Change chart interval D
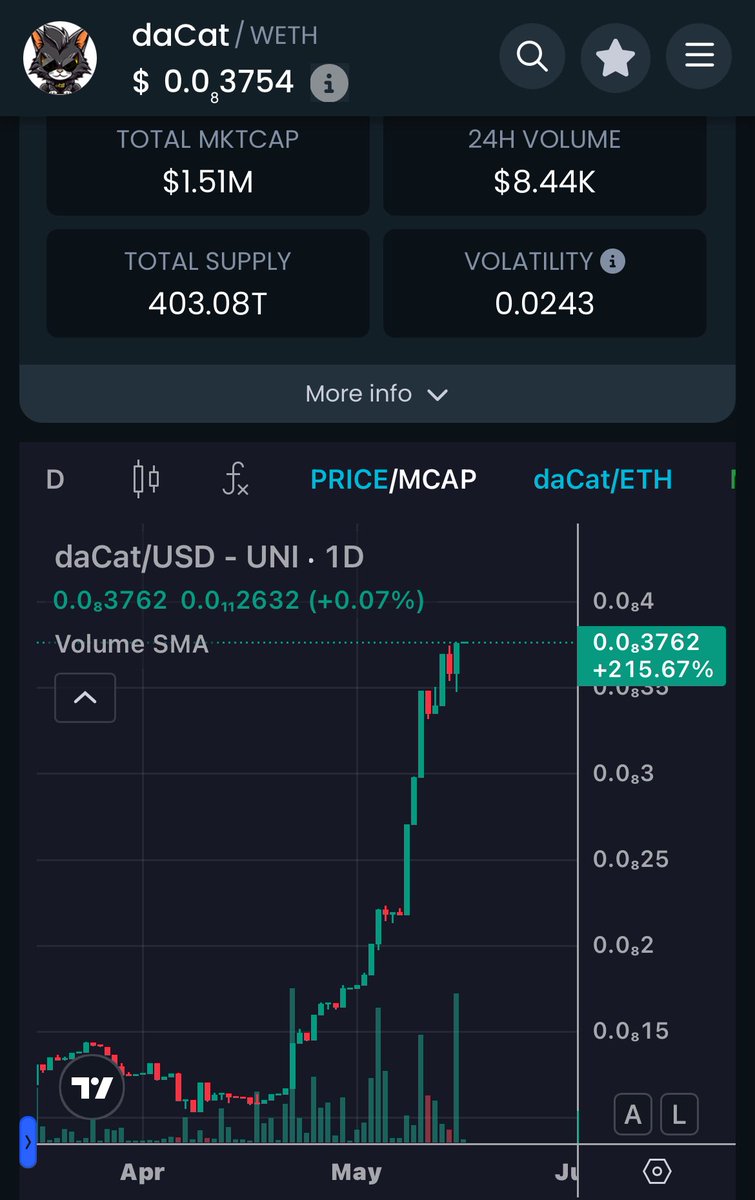 point(55,480)
